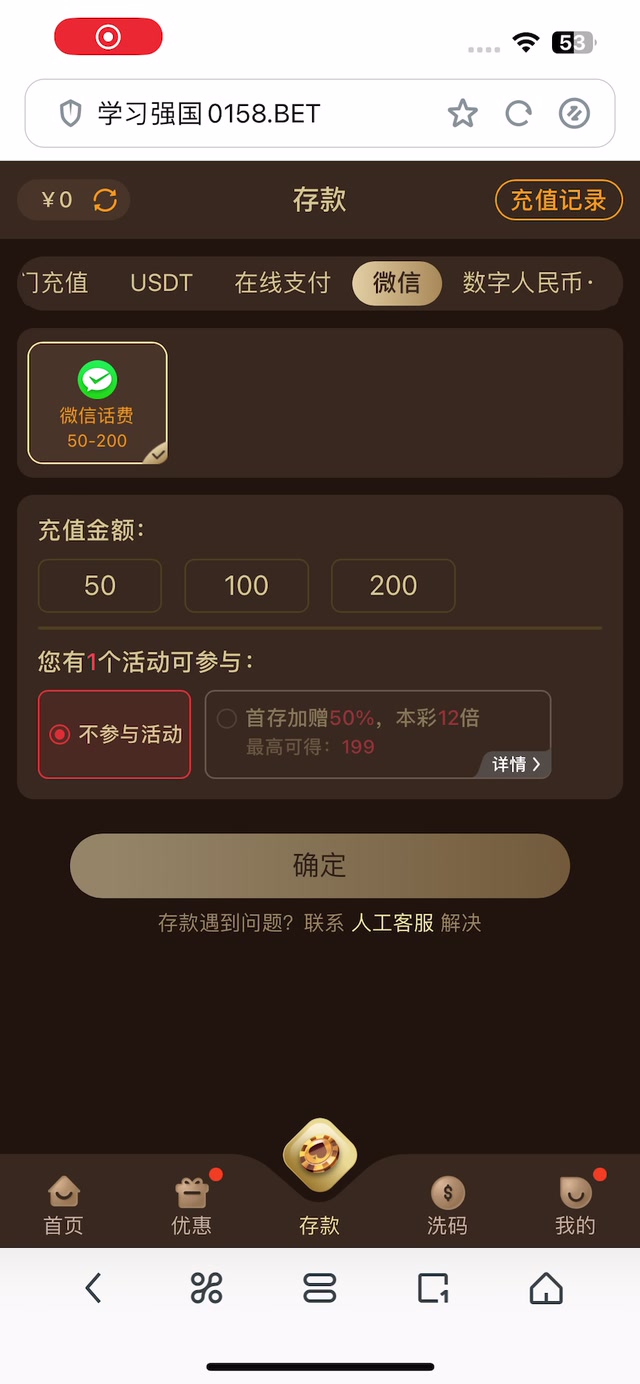Refresh the ¥0 balance

[x=105, y=200]
